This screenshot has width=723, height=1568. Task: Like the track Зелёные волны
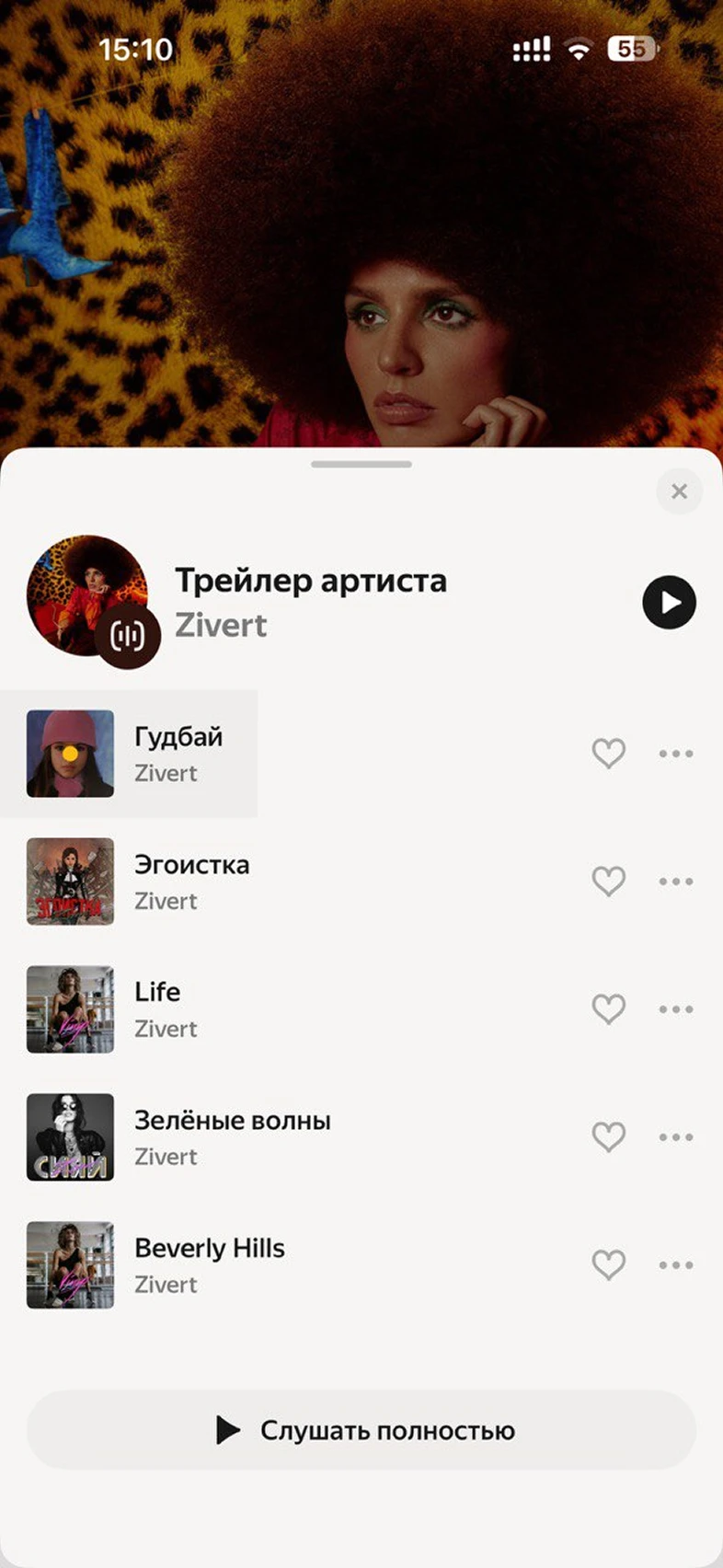[608, 1136]
